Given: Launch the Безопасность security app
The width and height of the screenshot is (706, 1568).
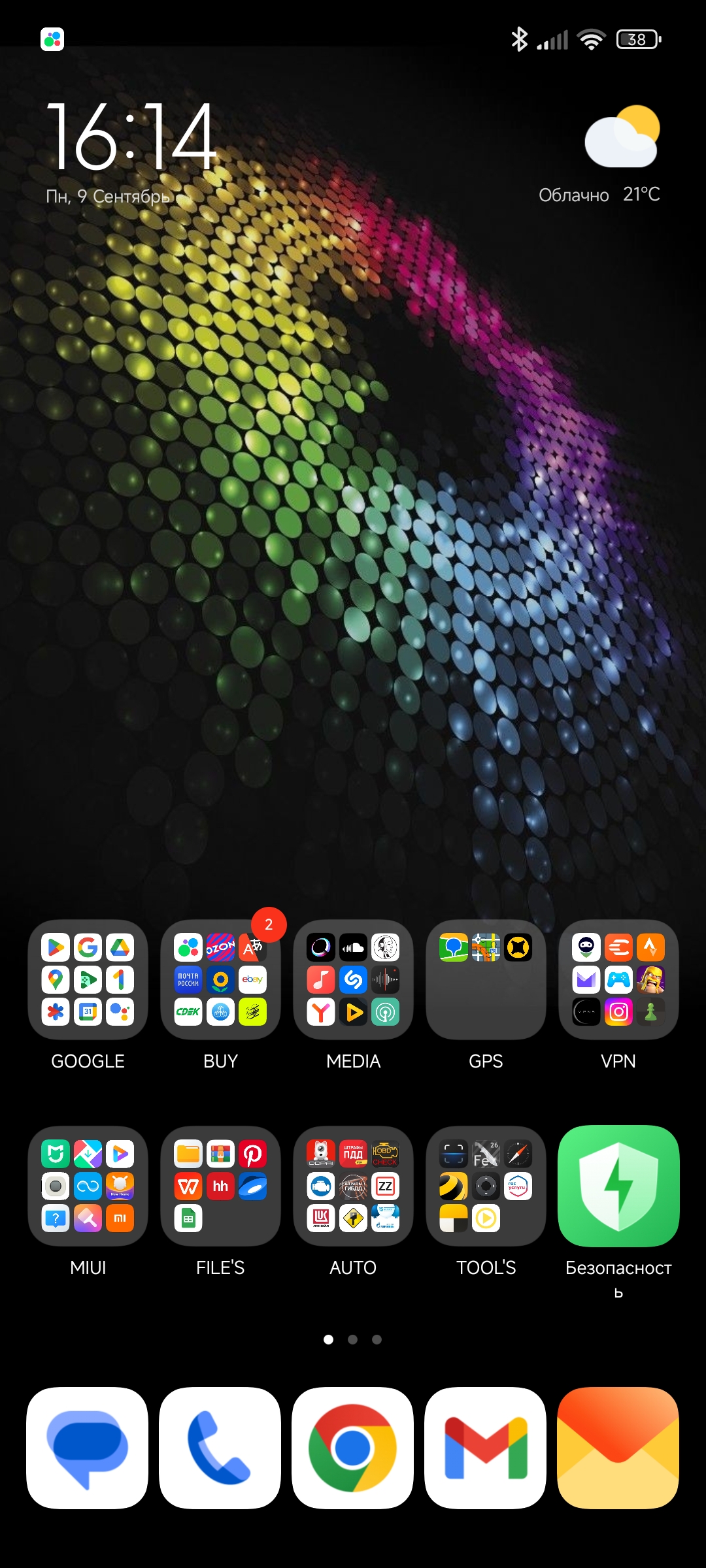Looking at the screenshot, I should click(618, 1186).
